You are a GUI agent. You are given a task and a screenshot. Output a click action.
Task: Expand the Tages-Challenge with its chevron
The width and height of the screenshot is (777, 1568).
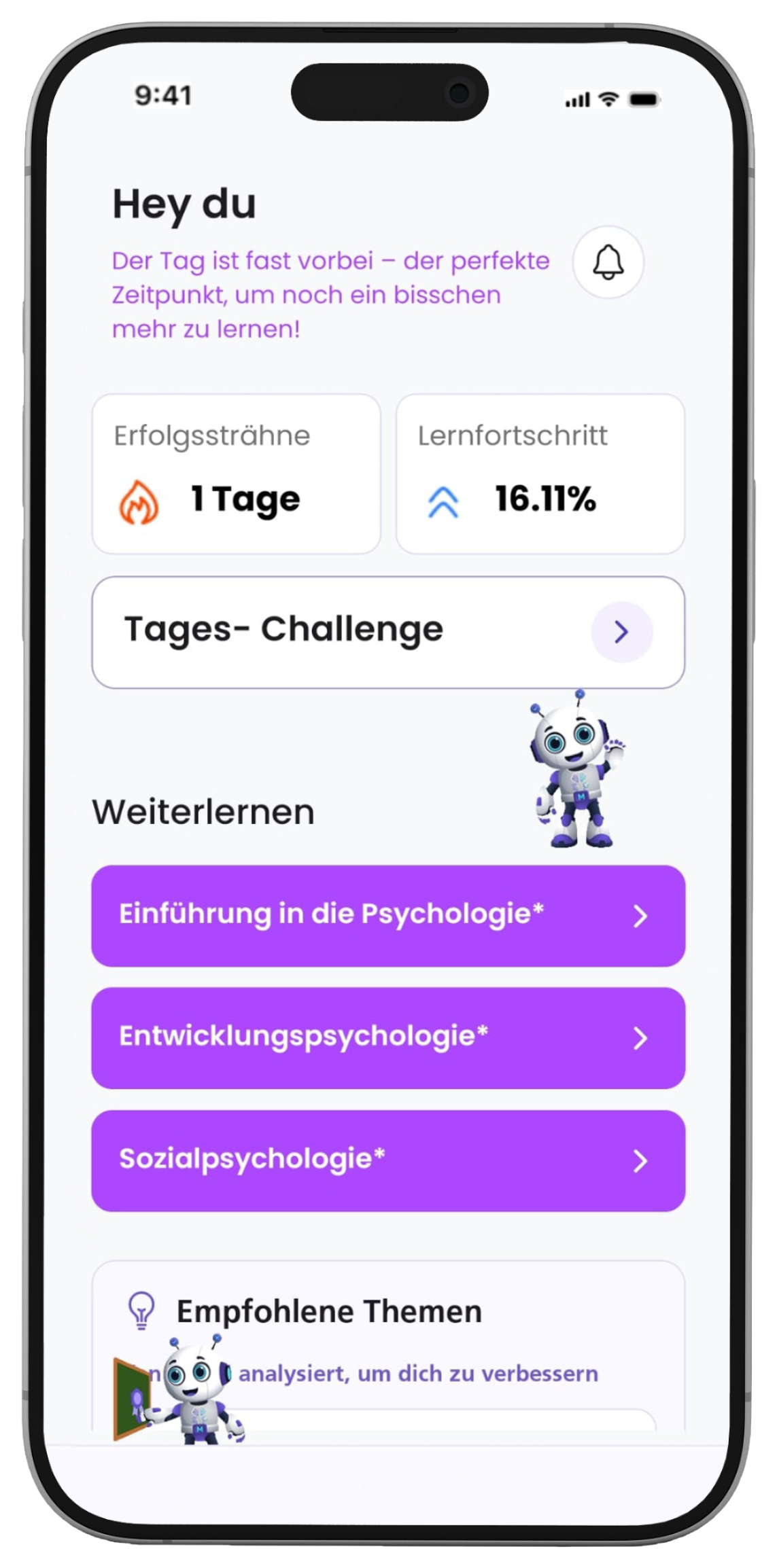pos(623,631)
